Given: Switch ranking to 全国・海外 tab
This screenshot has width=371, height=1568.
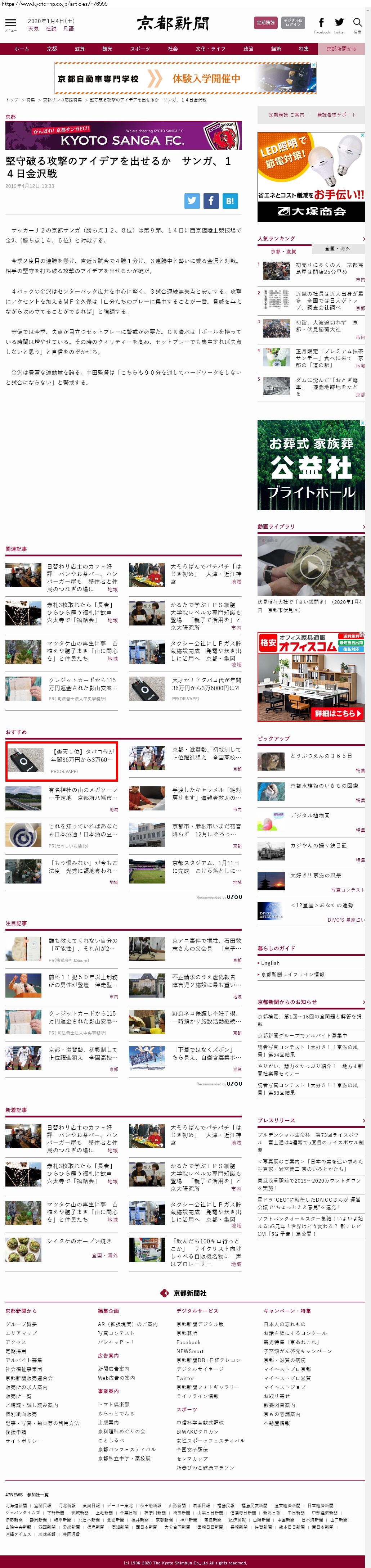Looking at the screenshot, I should [x=337, y=248].
